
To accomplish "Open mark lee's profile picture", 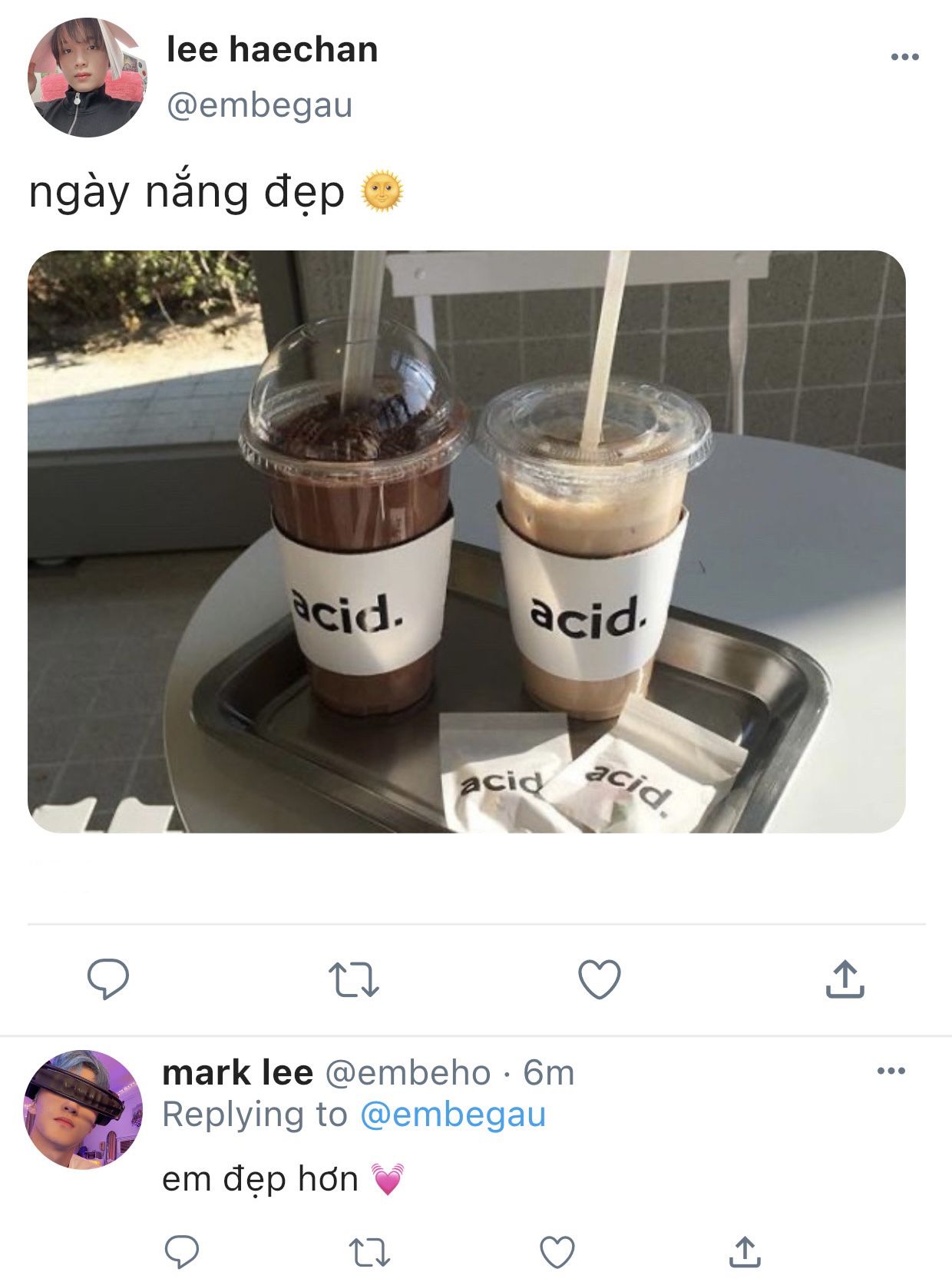I will [x=83, y=1109].
